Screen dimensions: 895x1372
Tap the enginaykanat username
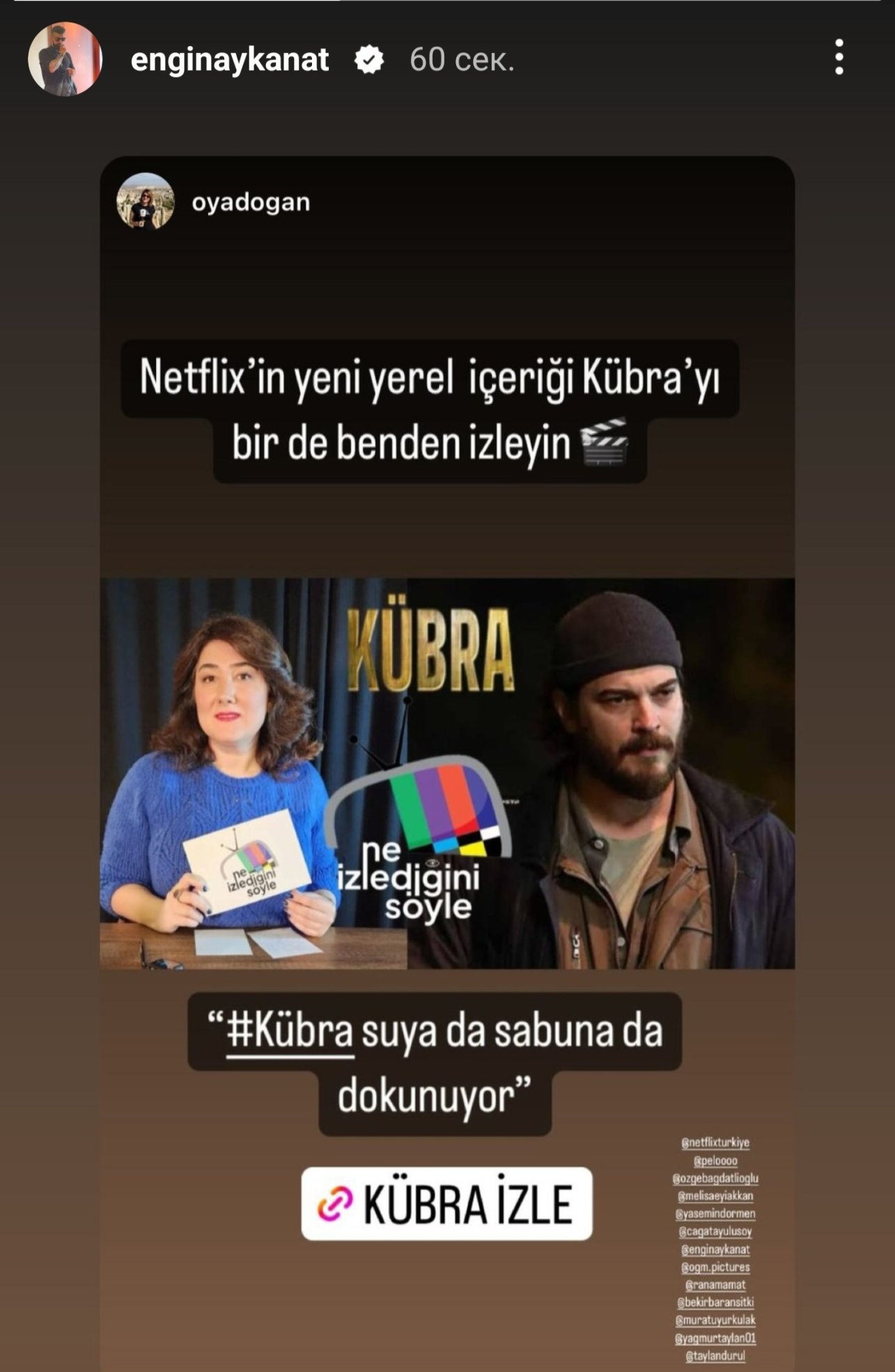(229, 60)
